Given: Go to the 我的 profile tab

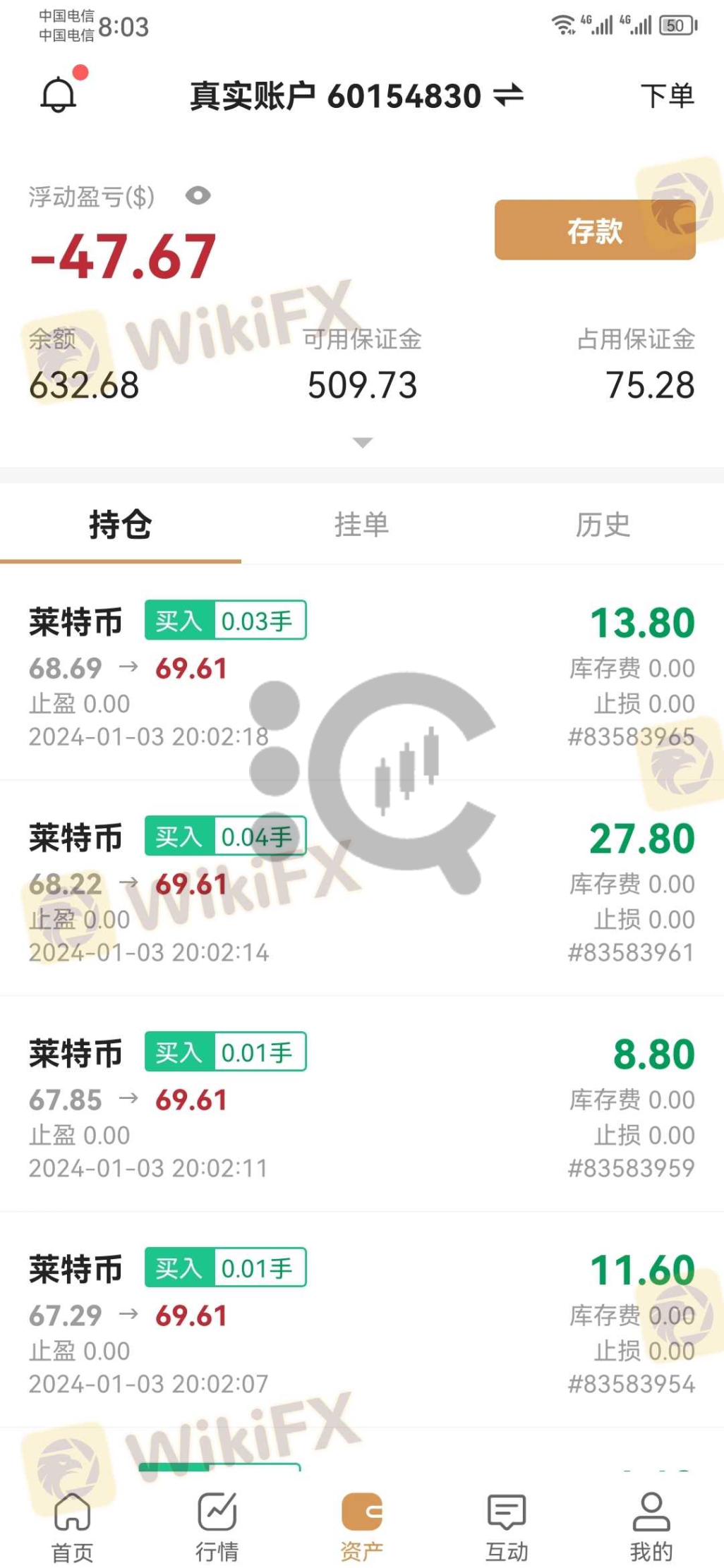Looking at the screenshot, I should tap(651, 1524).
